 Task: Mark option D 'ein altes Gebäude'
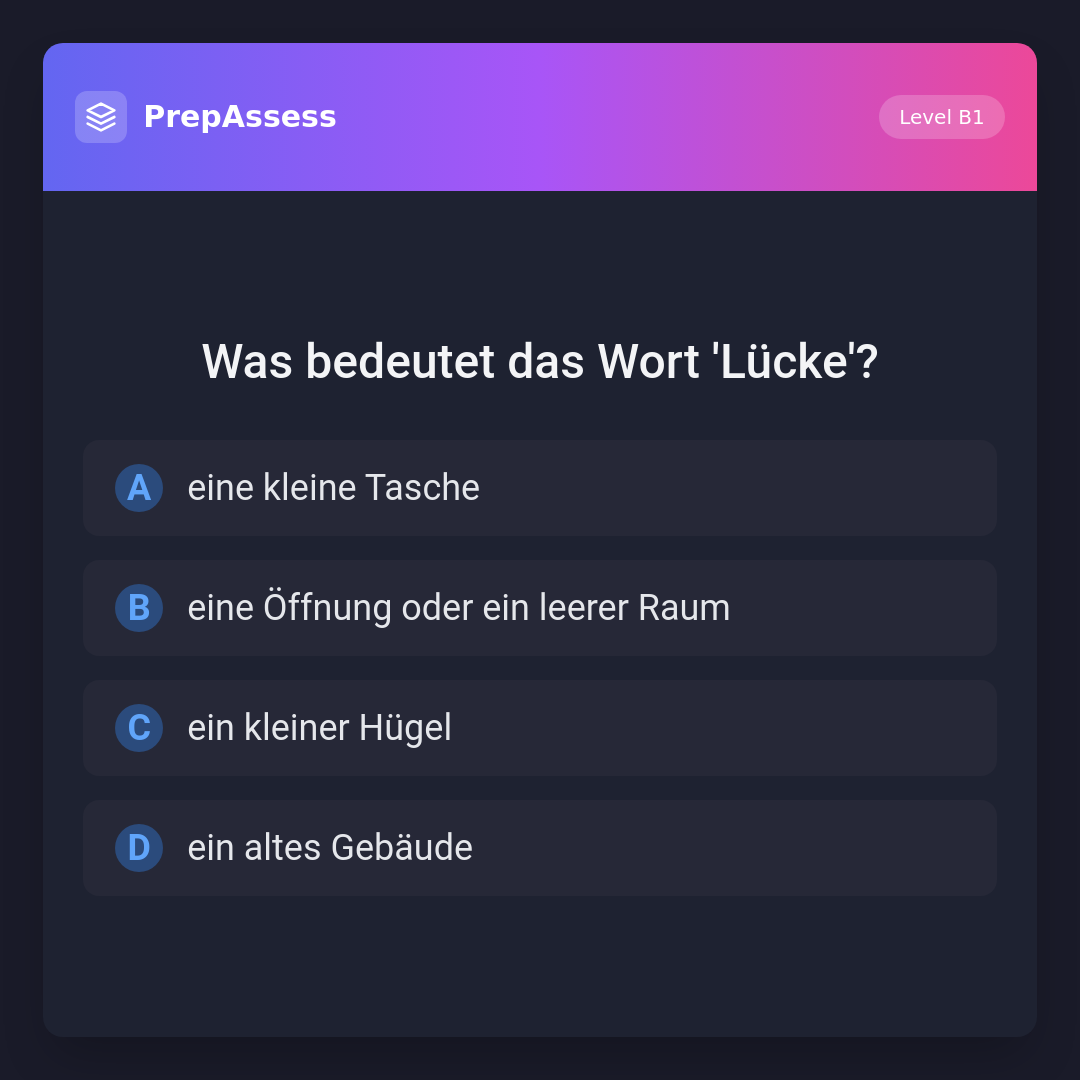(x=539, y=848)
